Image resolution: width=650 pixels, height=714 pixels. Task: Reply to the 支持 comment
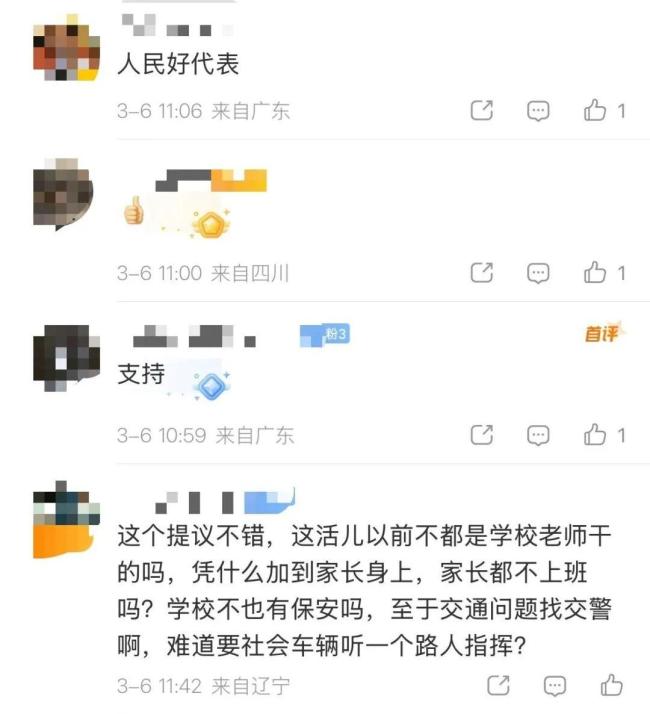tap(539, 435)
